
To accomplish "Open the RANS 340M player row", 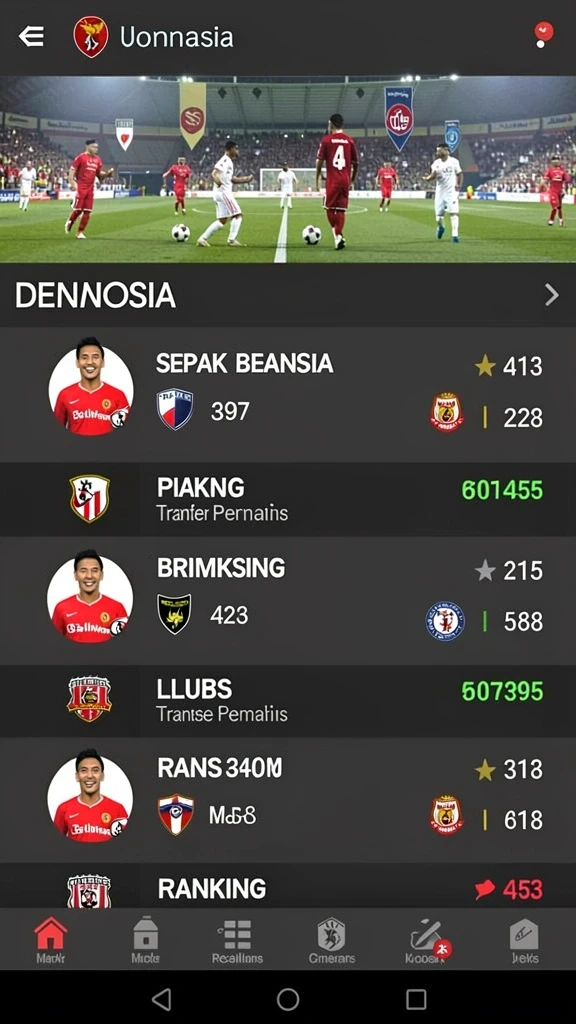I will click(288, 801).
